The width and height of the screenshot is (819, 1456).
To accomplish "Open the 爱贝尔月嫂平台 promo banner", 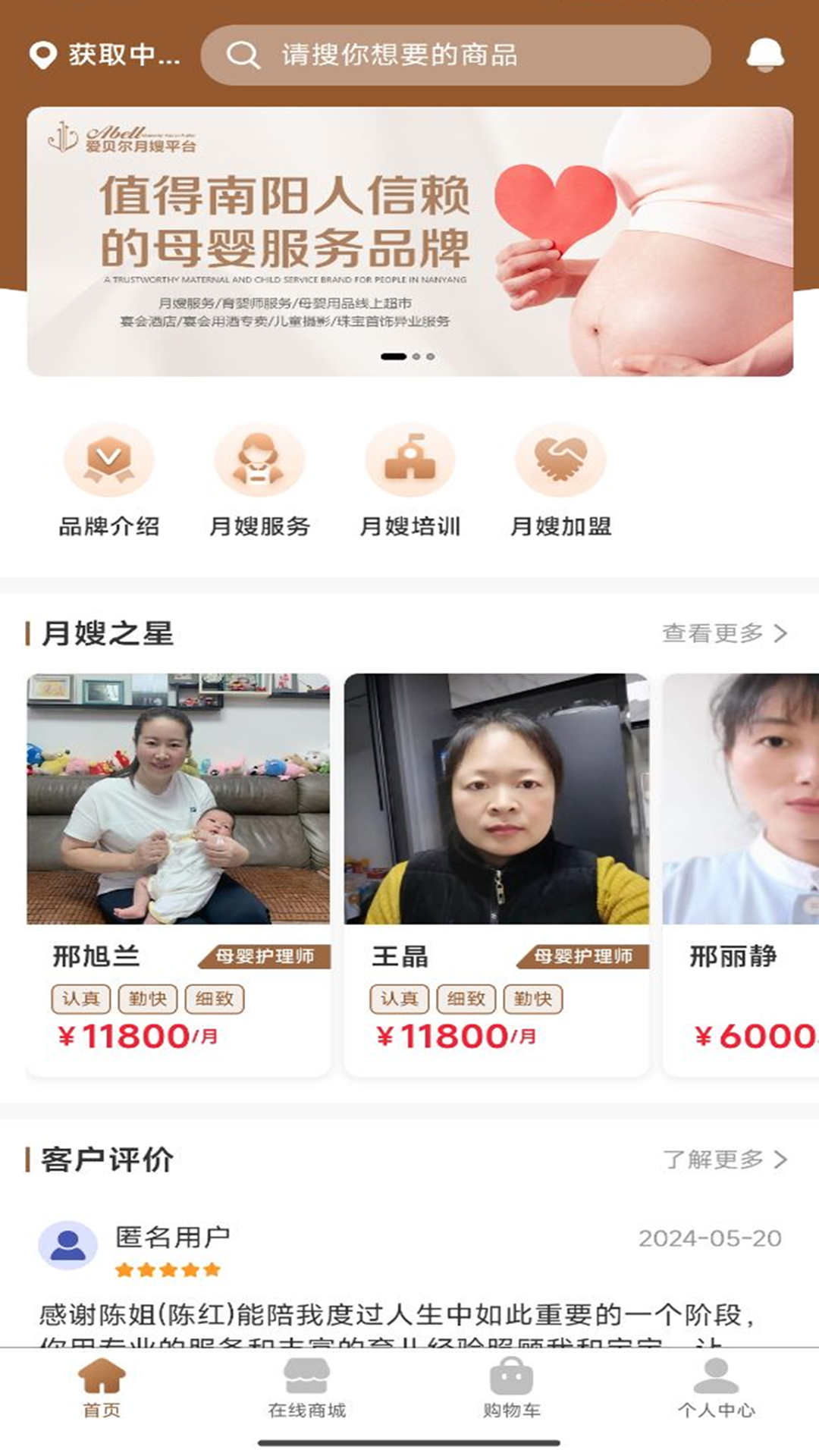I will [x=409, y=241].
